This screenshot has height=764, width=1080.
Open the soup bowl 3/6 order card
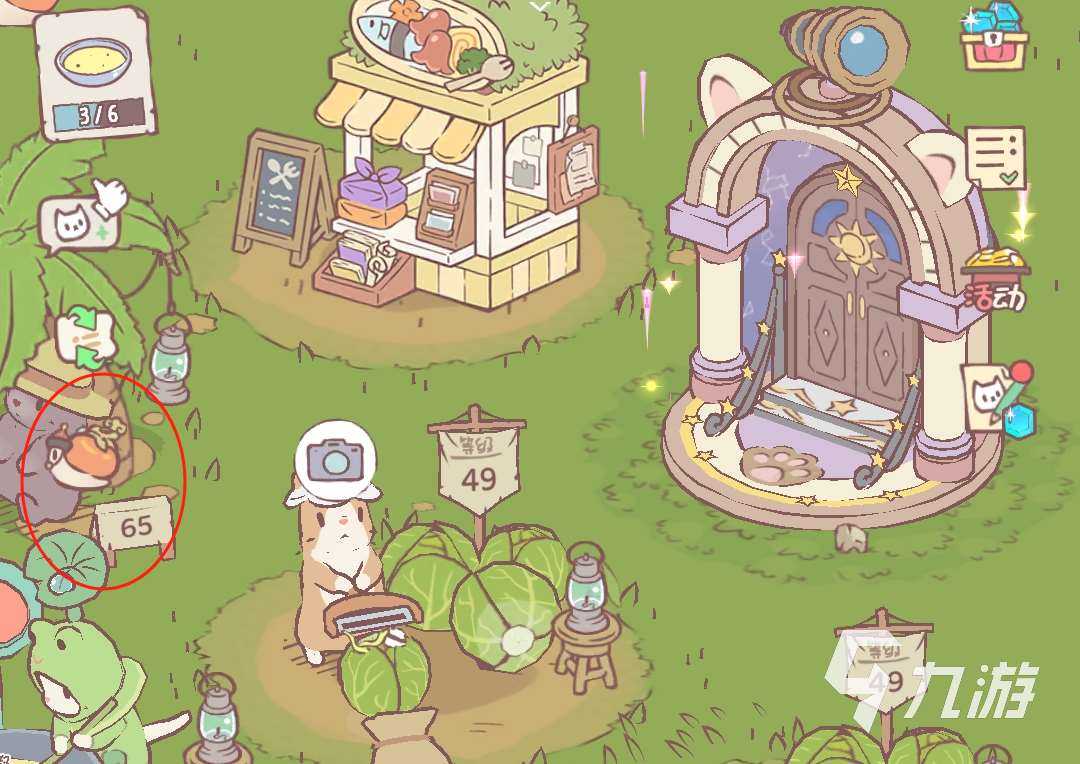pos(95,73)
